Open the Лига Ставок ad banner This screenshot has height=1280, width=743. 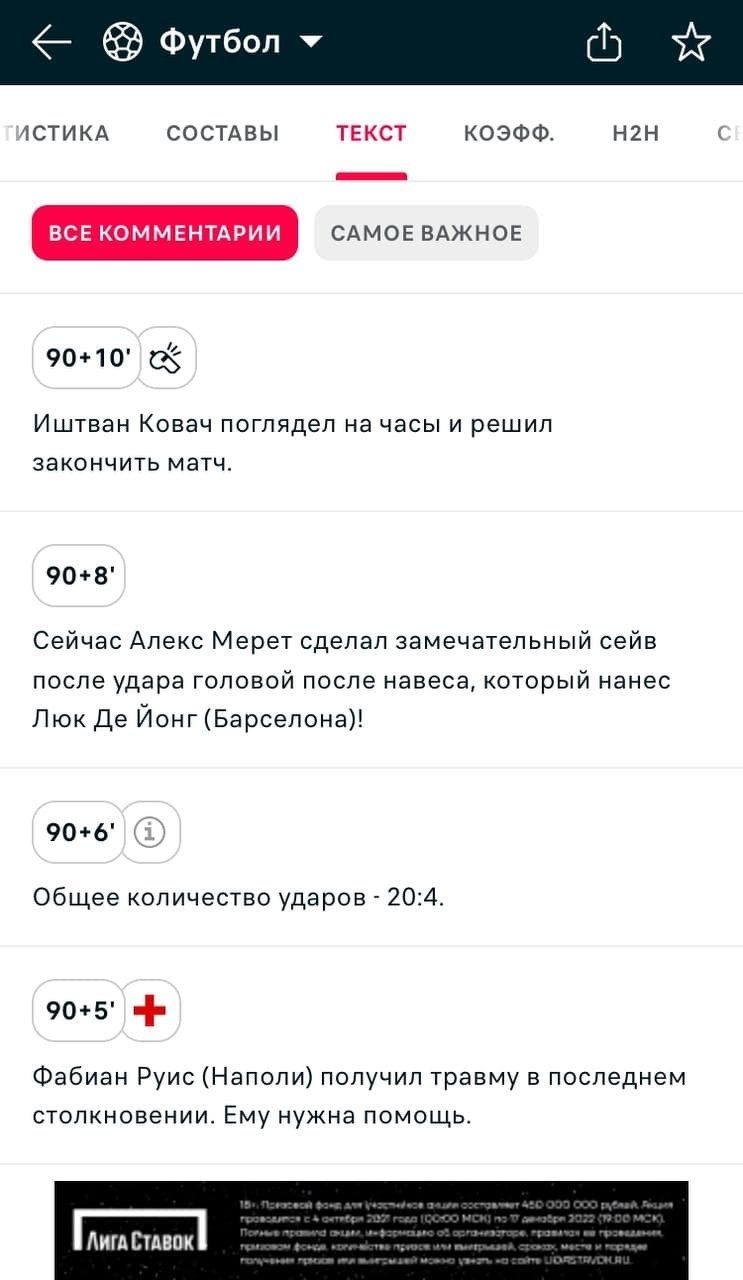tap(371, 1230)
